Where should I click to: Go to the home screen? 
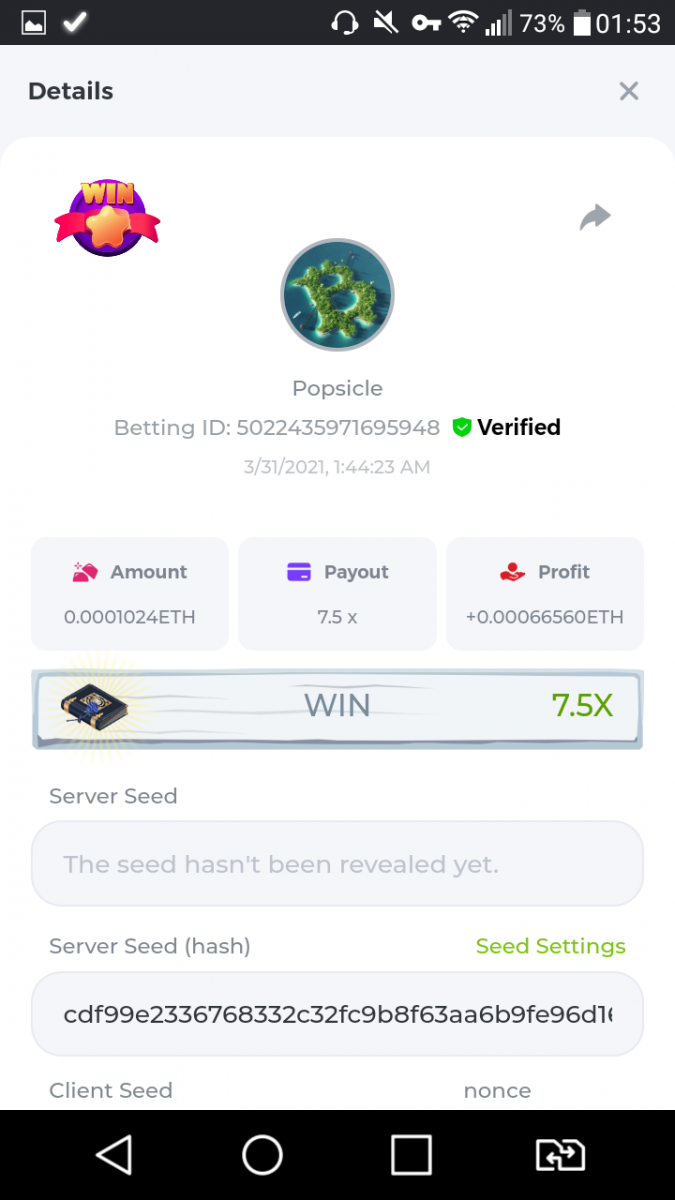pos(262,1155)
